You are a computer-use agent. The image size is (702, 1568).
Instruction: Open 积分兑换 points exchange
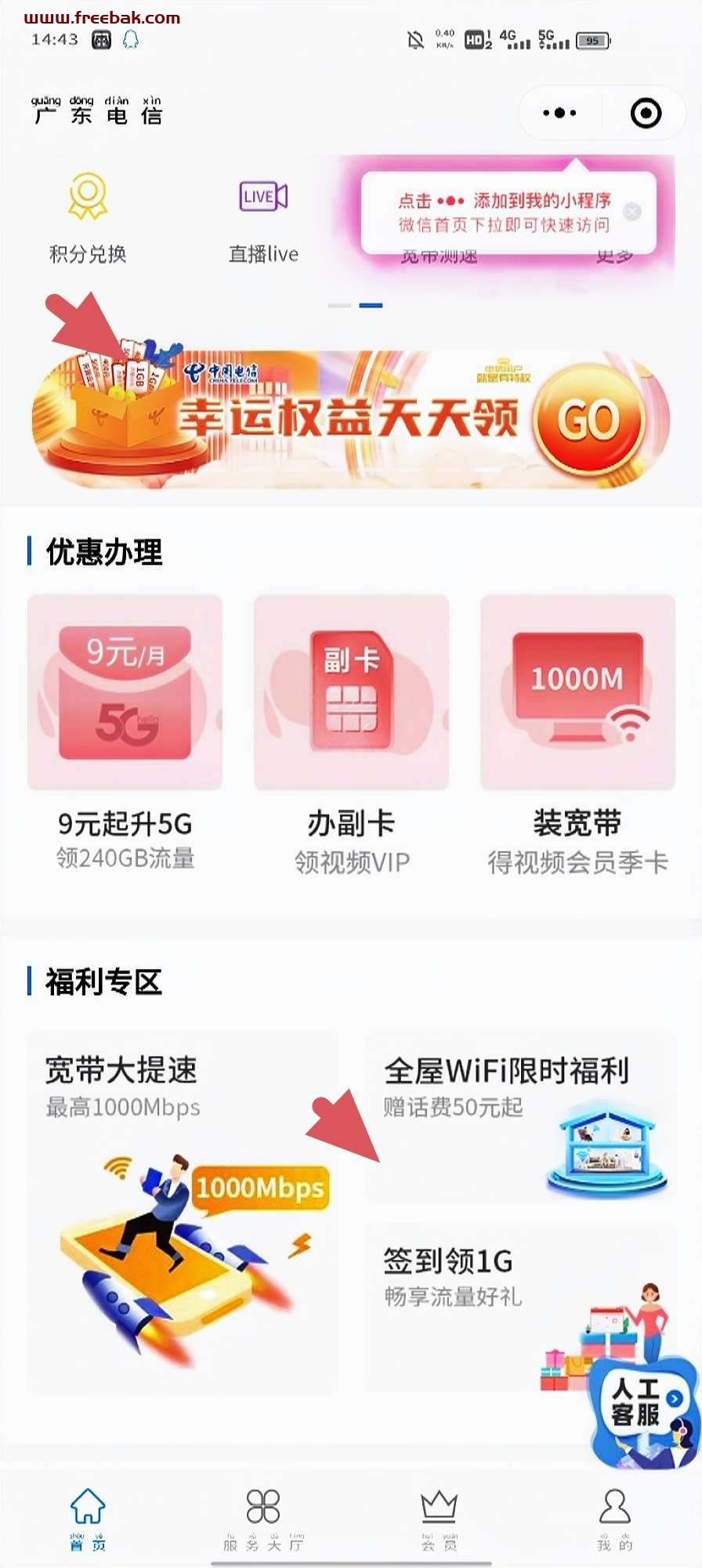click(x=88, y=219)
